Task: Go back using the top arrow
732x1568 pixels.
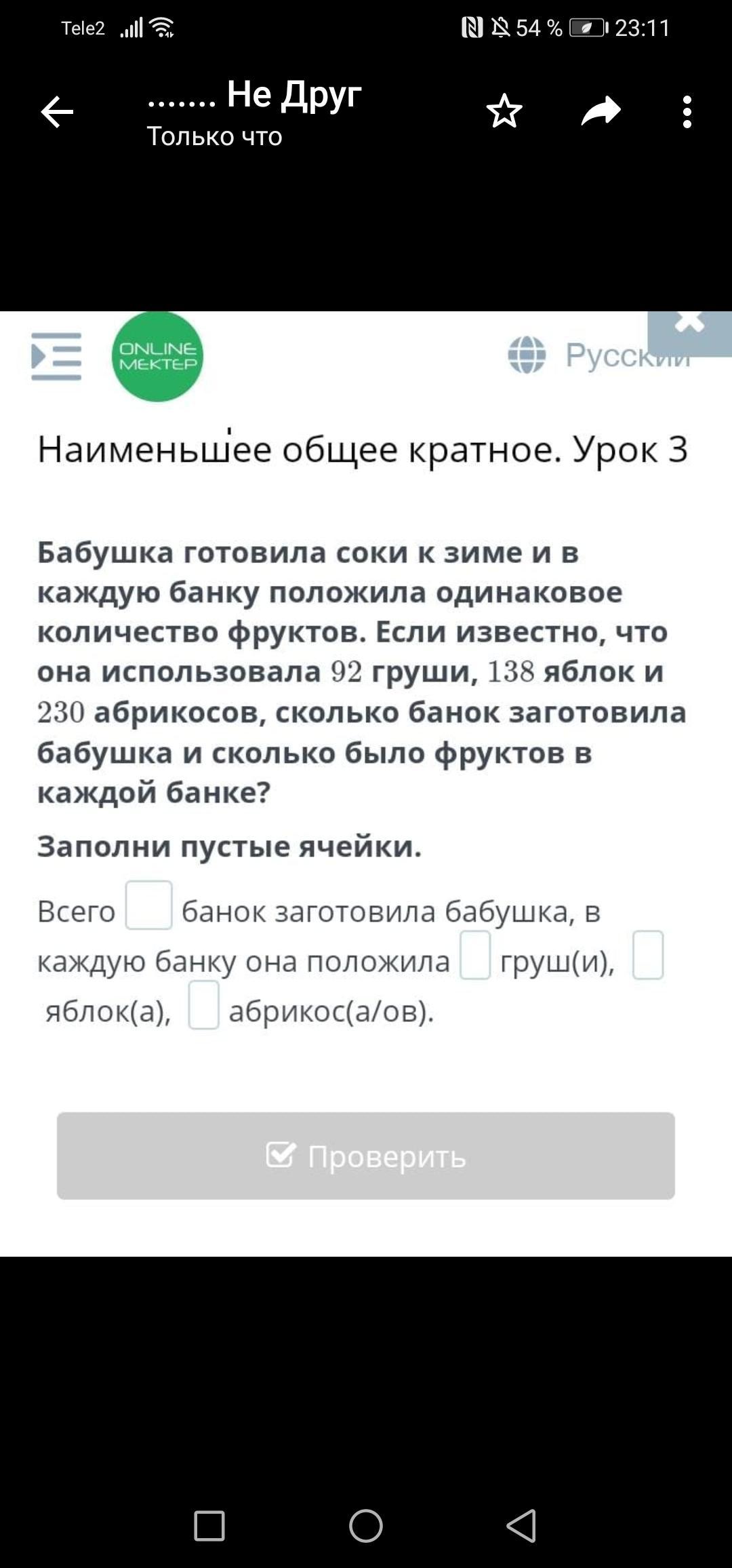Action: pyautogui.click(x=57, y=112)
